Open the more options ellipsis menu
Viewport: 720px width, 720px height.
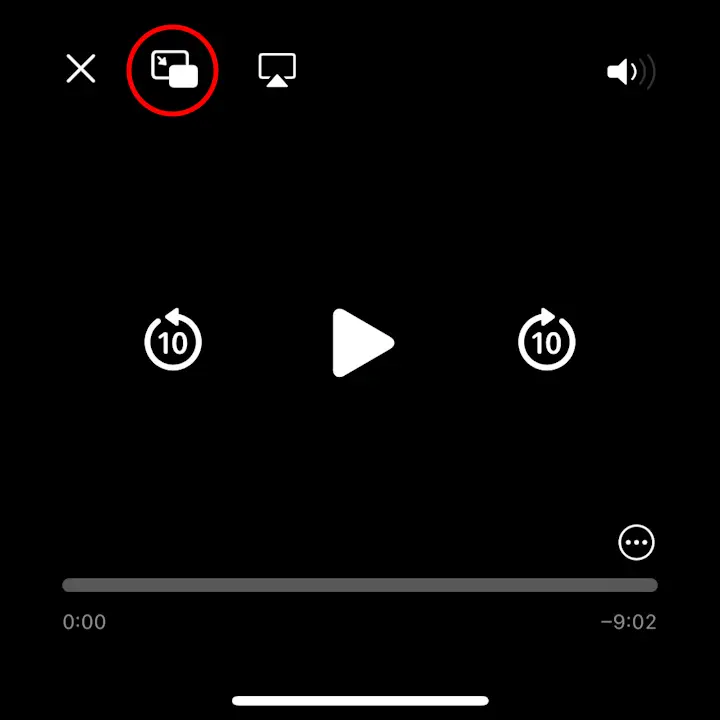pos(636,543)
